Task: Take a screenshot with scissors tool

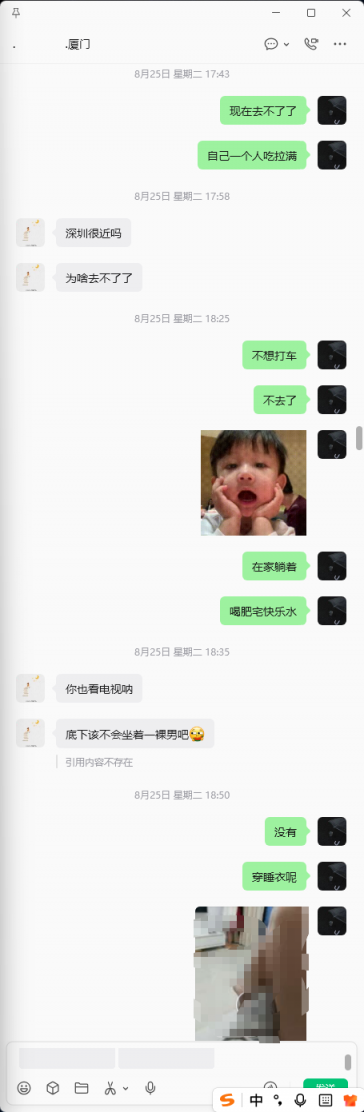Action: point(111,1088)
